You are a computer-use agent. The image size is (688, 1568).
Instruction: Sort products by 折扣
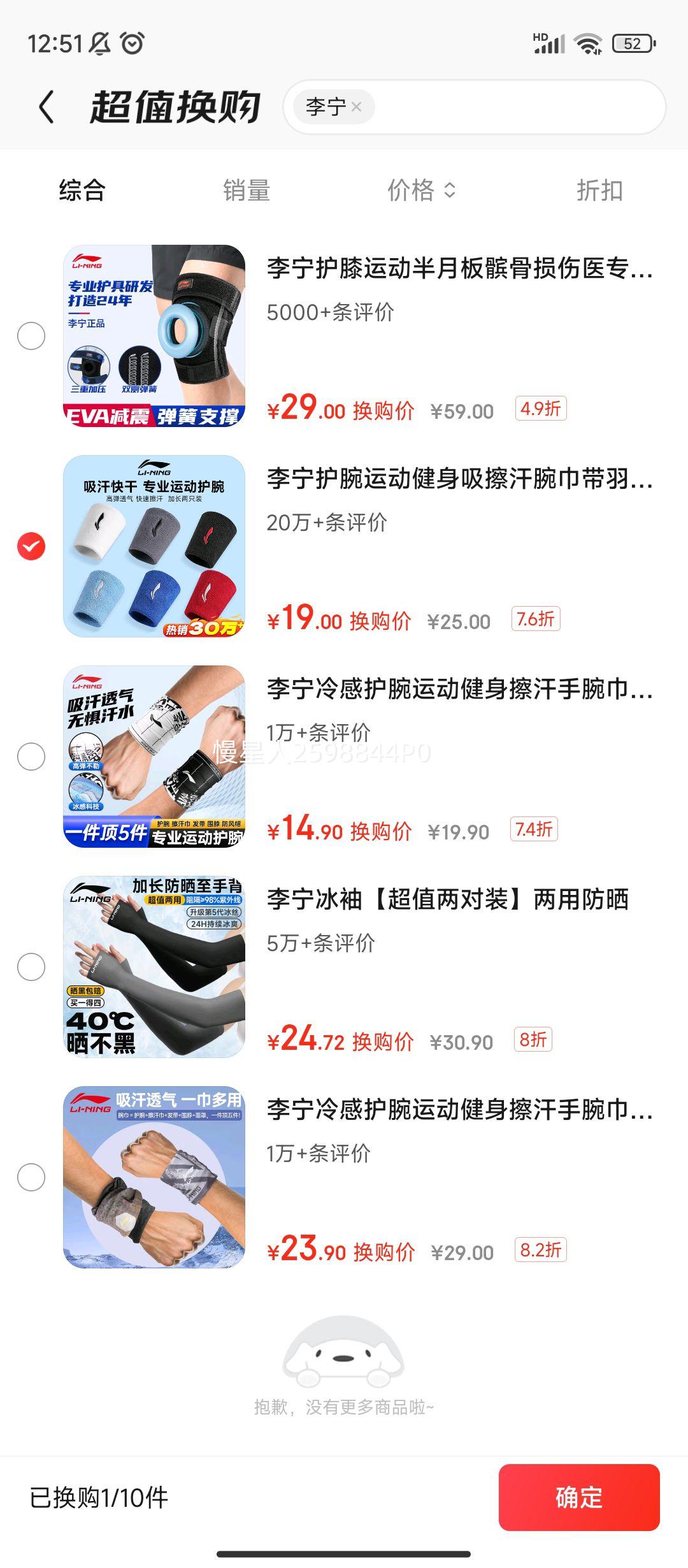(599, 190)
